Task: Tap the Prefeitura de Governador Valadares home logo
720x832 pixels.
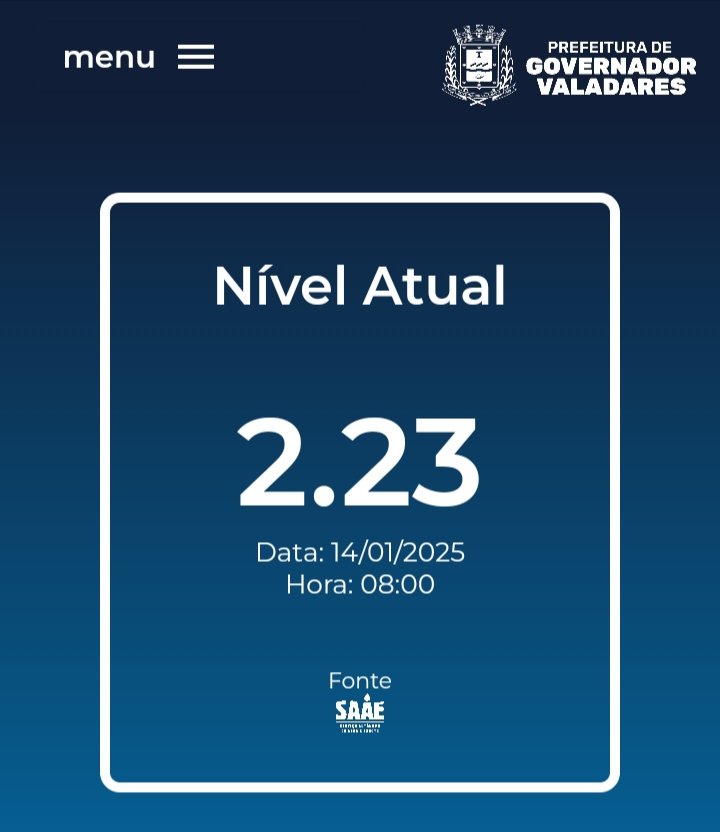Action: 569,65
